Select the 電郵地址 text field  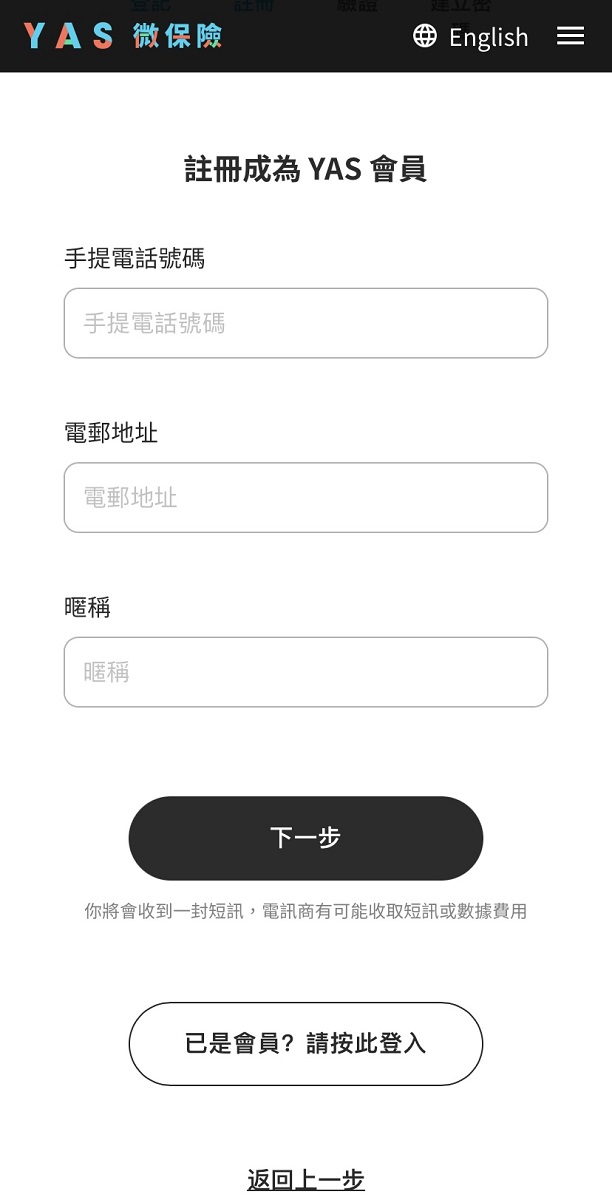(306, 497)
